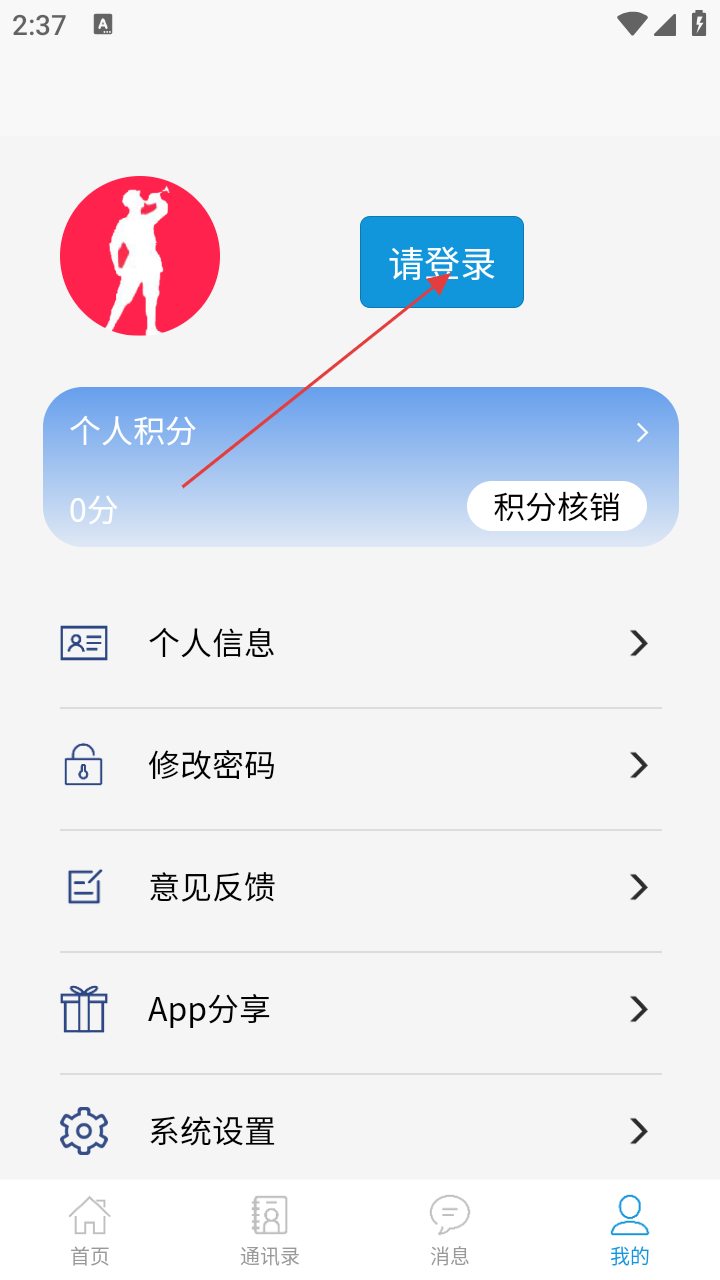Switch to the 通讯录 contacts tab
The width and height of the screenshot is (720, 1280).
[270, 1230]
